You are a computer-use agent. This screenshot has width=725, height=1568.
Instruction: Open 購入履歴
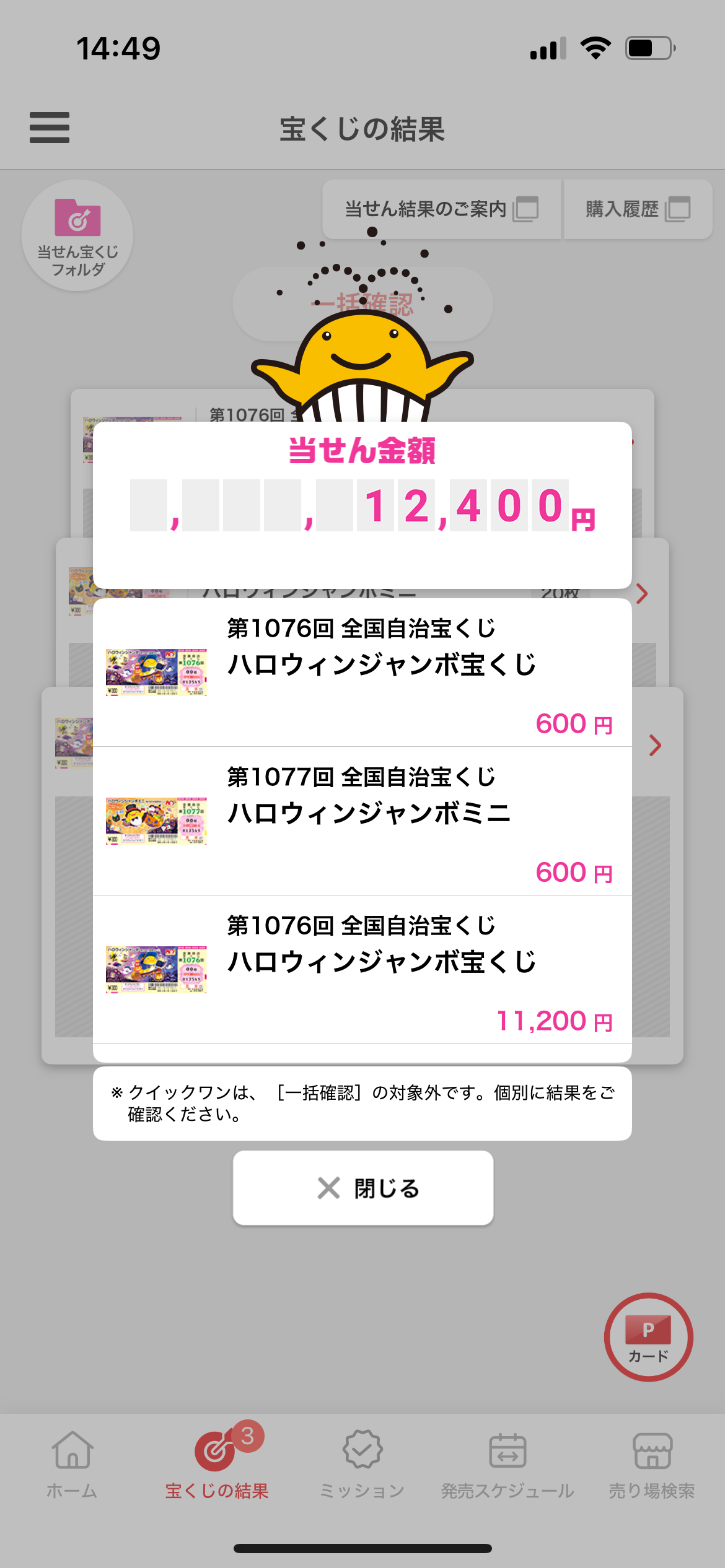638,209
